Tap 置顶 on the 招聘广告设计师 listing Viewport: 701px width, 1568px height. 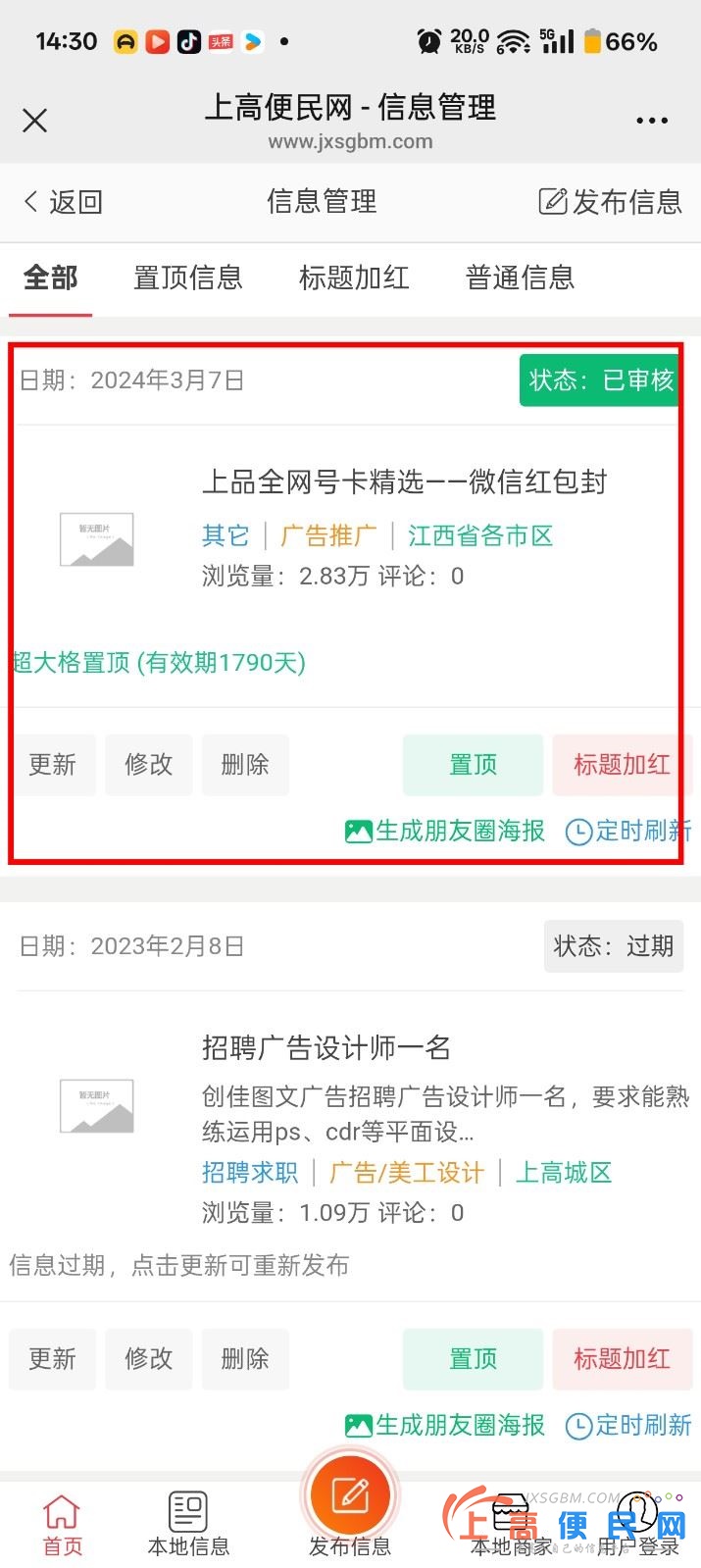pos(473,1358)
